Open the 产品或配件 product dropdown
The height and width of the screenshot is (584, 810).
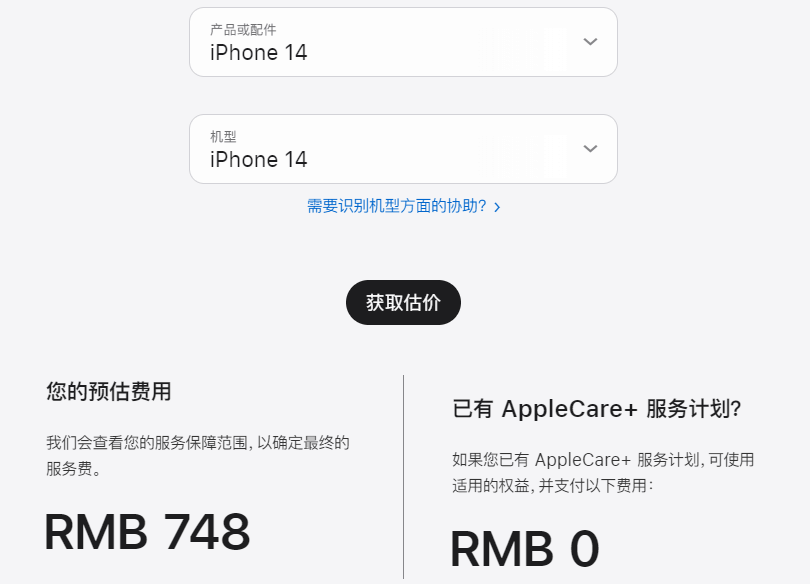pos(403,42)
